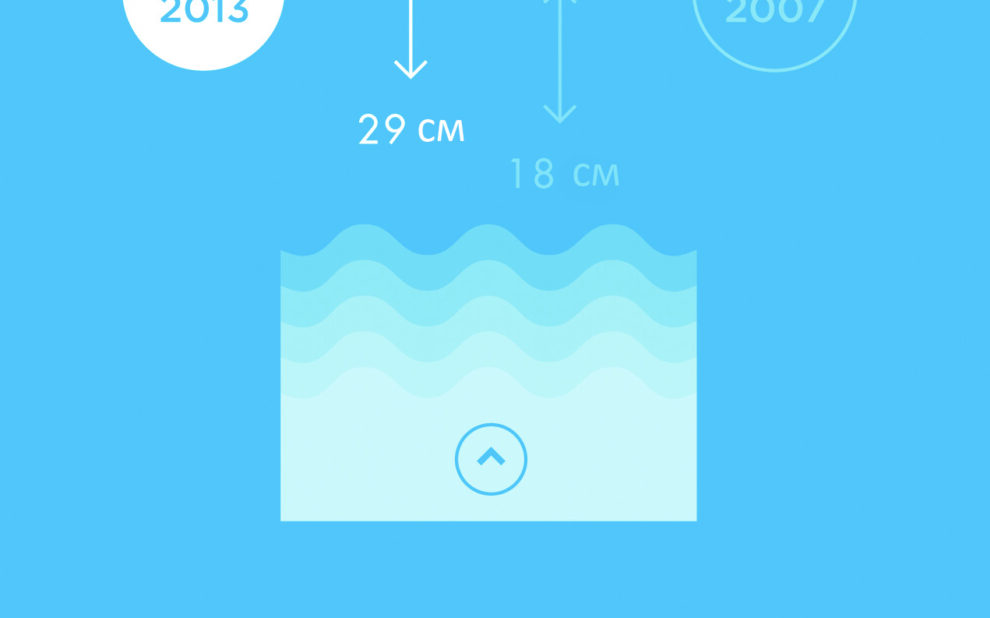The image size is (990, 618).
Task: Select the 2007 year circle
Action: [774, 20]
